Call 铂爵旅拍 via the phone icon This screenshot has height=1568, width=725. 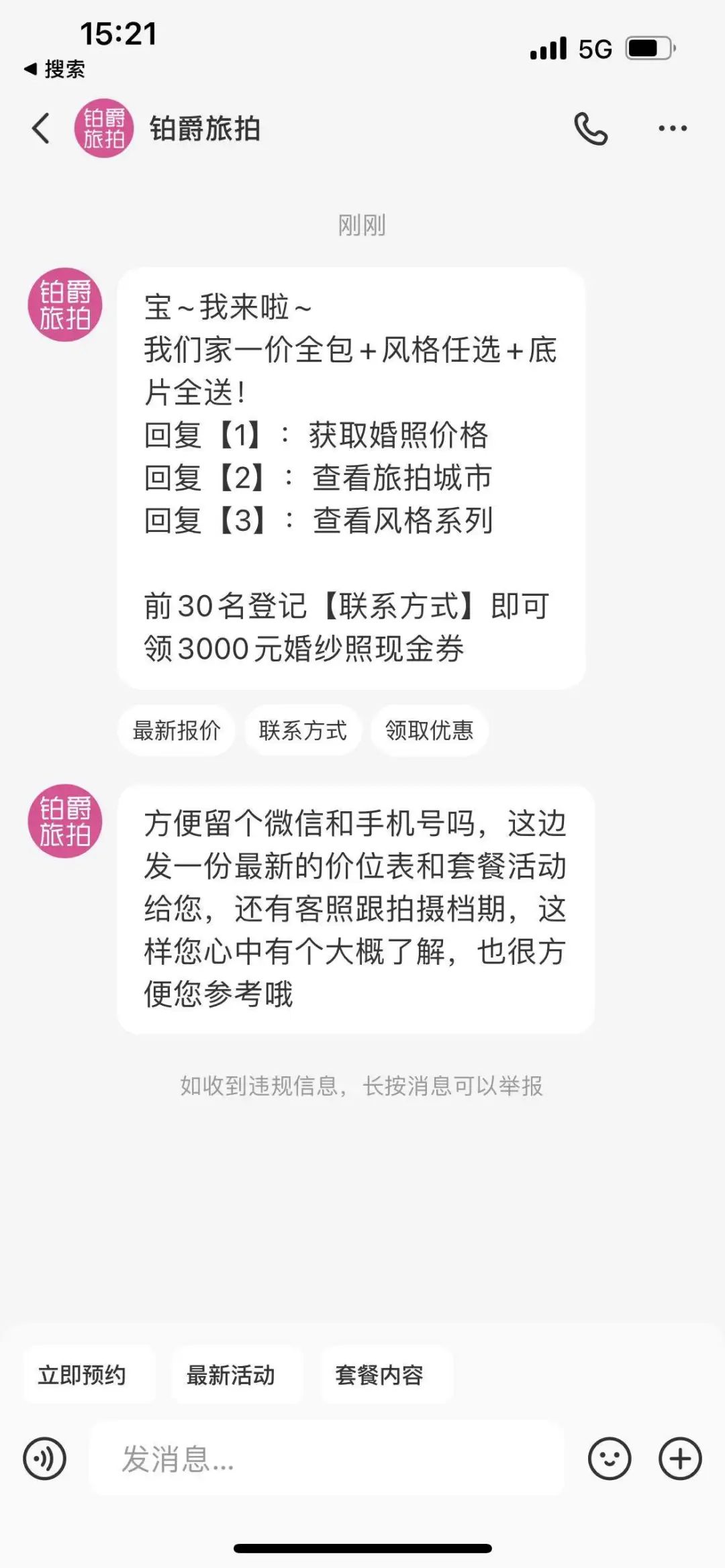pos(591,128)
